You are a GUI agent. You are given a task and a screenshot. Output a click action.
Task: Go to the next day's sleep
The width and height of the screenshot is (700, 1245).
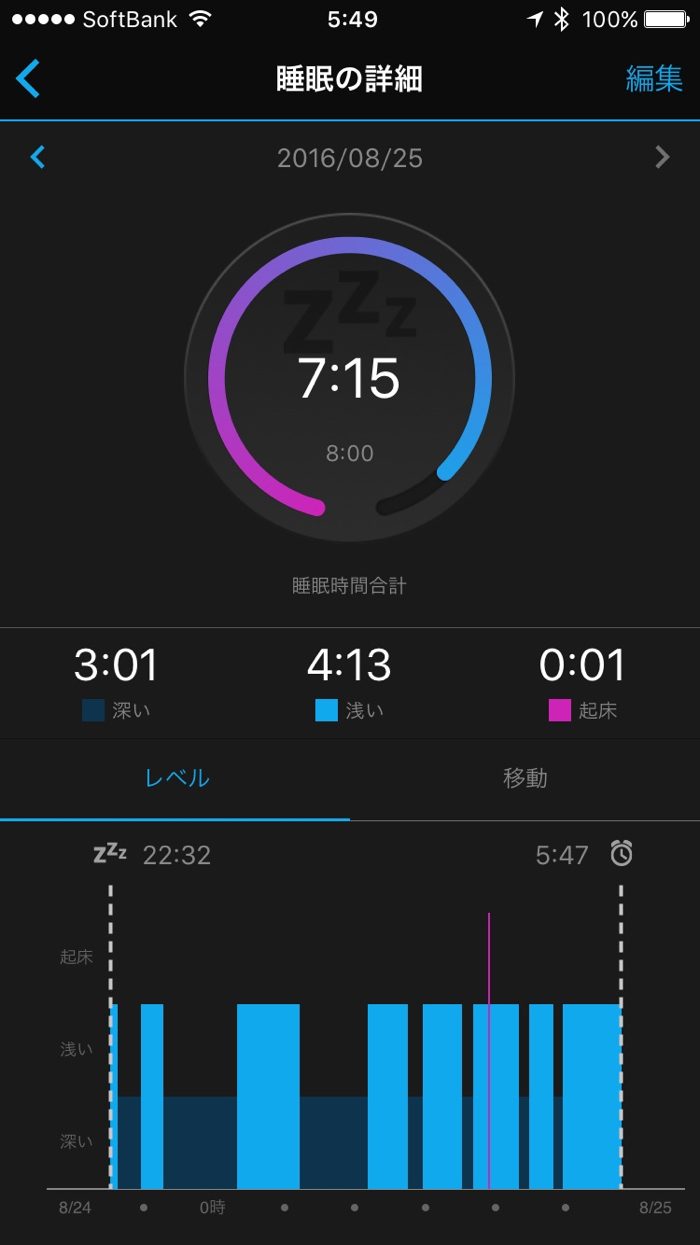[x=662, y=157]
